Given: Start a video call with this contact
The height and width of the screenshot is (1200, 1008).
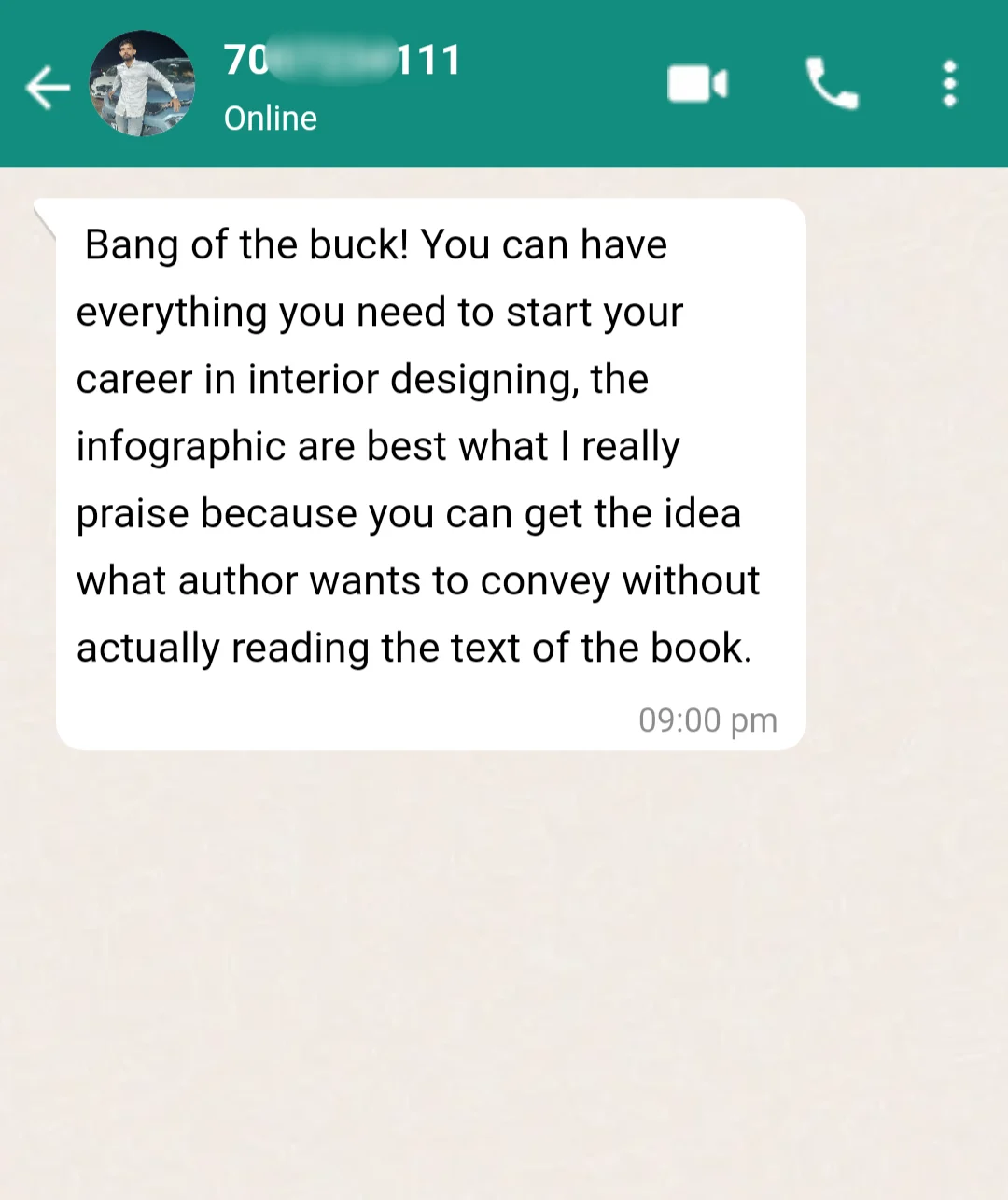Looking at the screenshot, I should click(x=697, y=84).
